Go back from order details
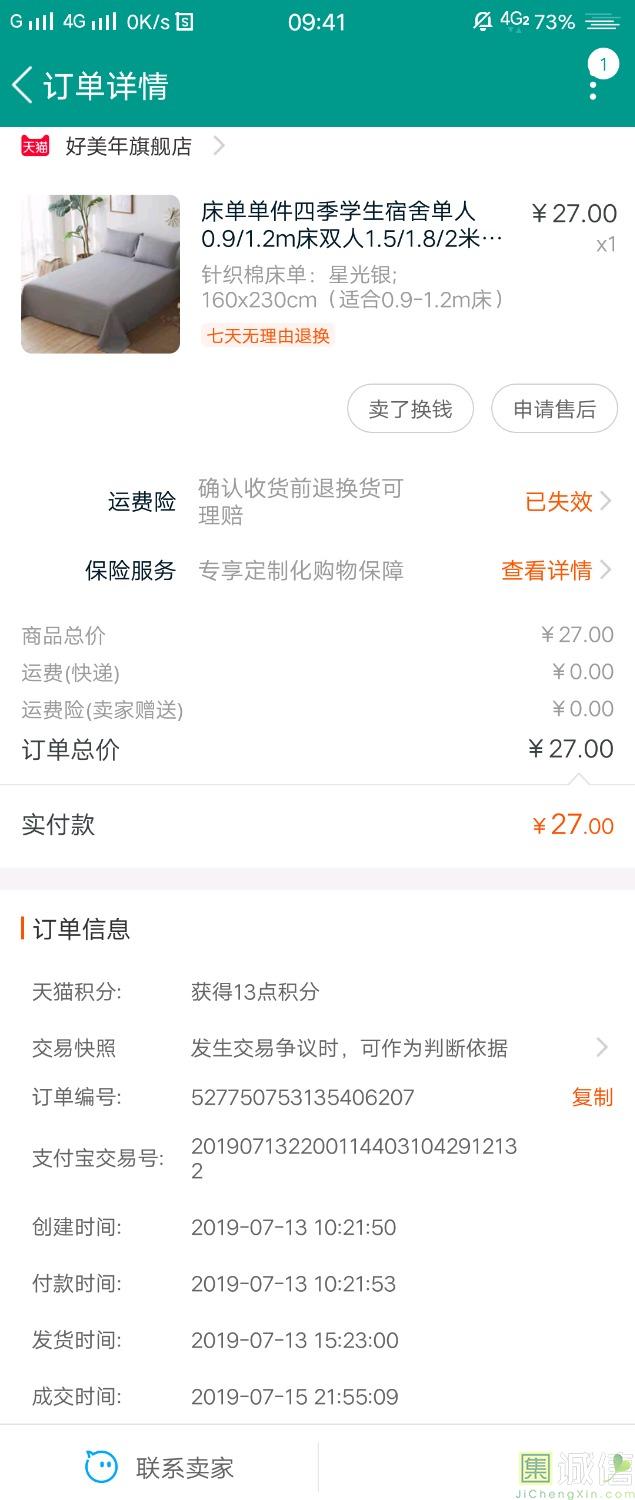This screenshot has height=1500, width=635. point(23,85)
